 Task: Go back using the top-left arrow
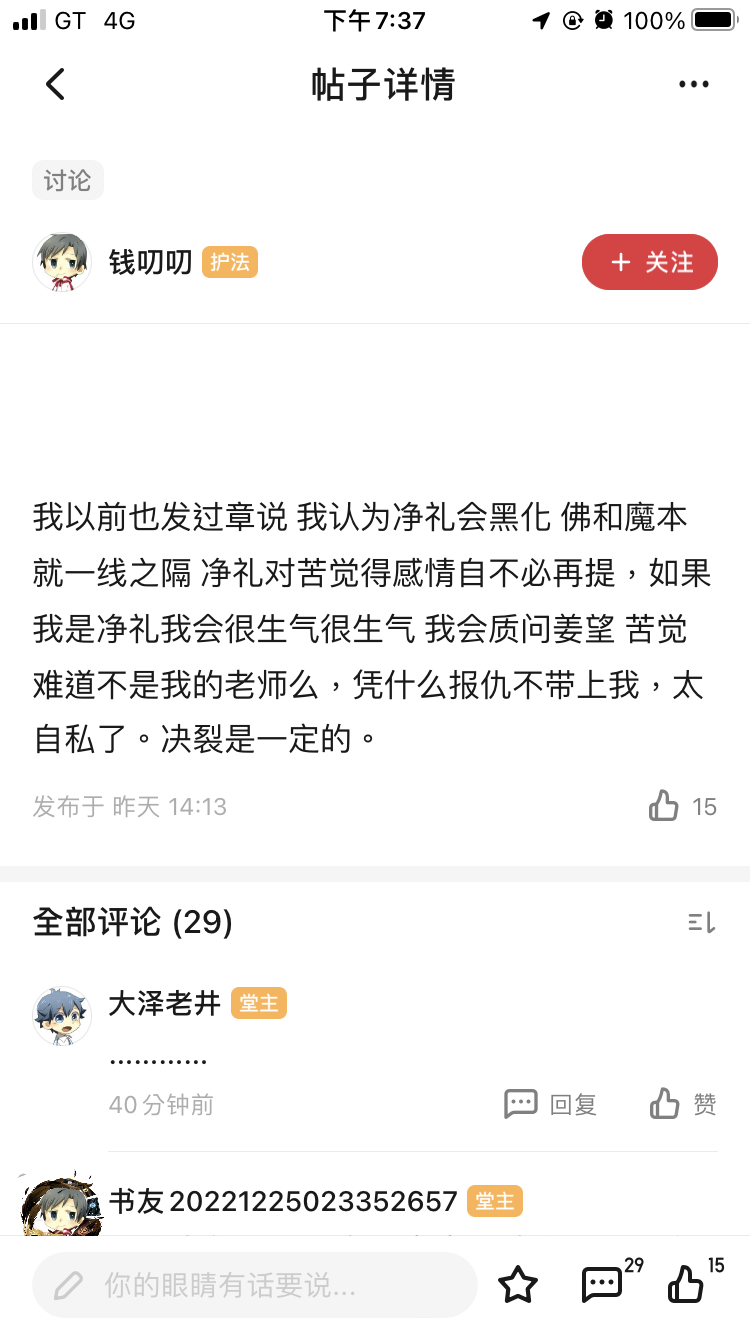point(55,85)
